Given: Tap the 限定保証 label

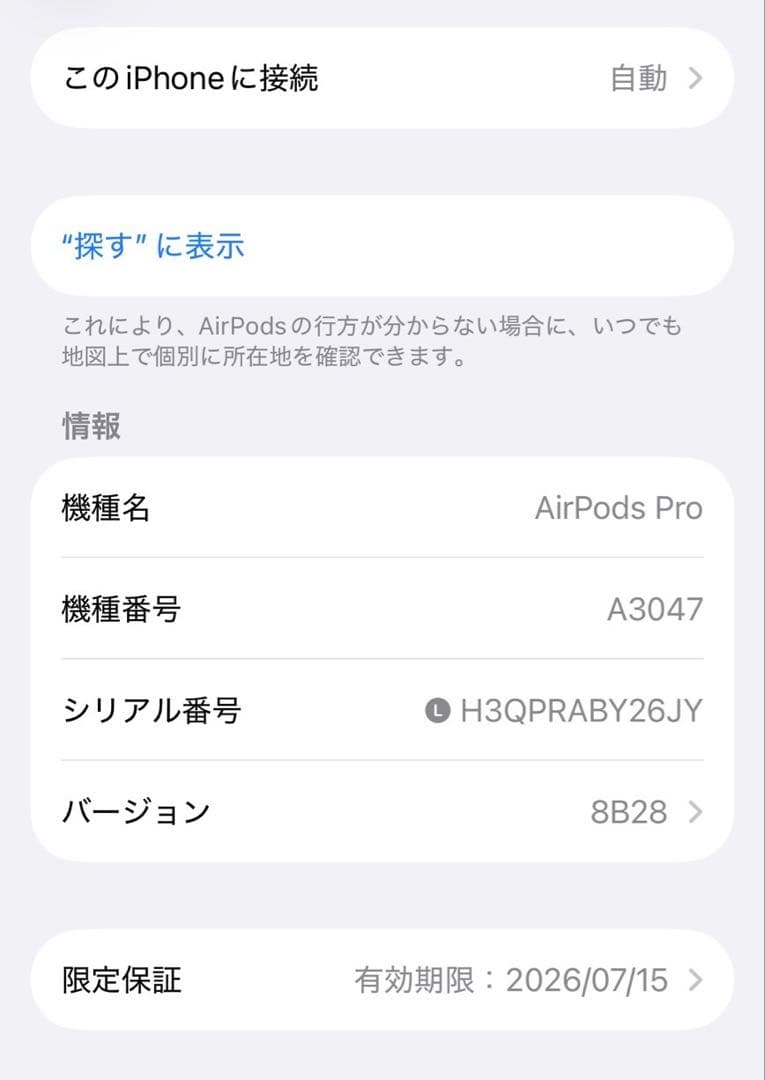Looking at the screenshot, I should coord(120,981).
